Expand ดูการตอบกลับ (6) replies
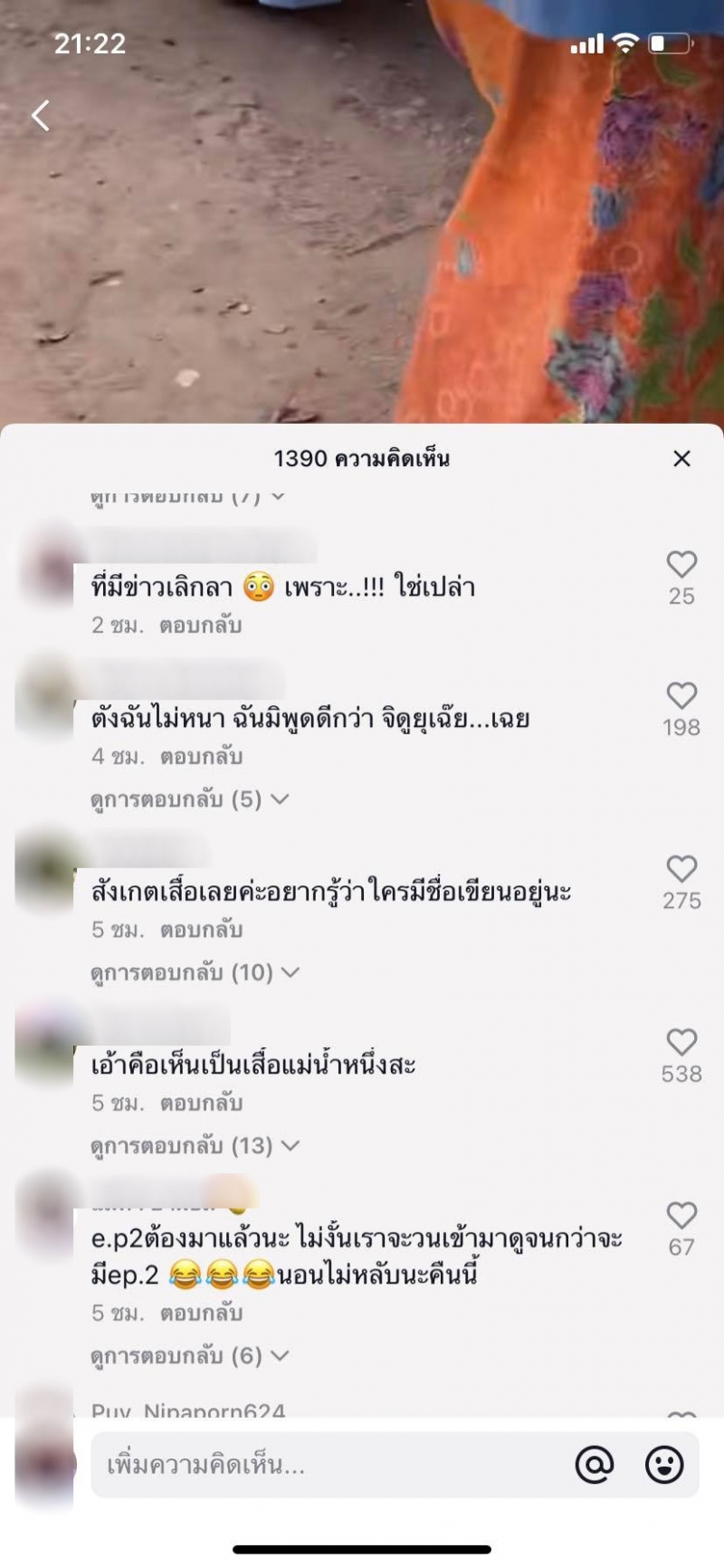The width and height of the screenshot is (724, 1568). click(189, 1355)
